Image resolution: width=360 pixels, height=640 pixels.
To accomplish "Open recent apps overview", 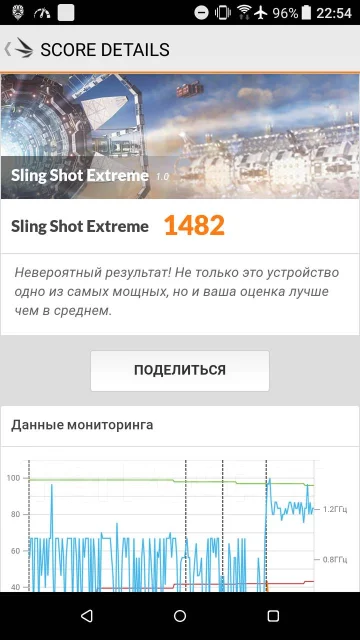I will tap(273, 616).
